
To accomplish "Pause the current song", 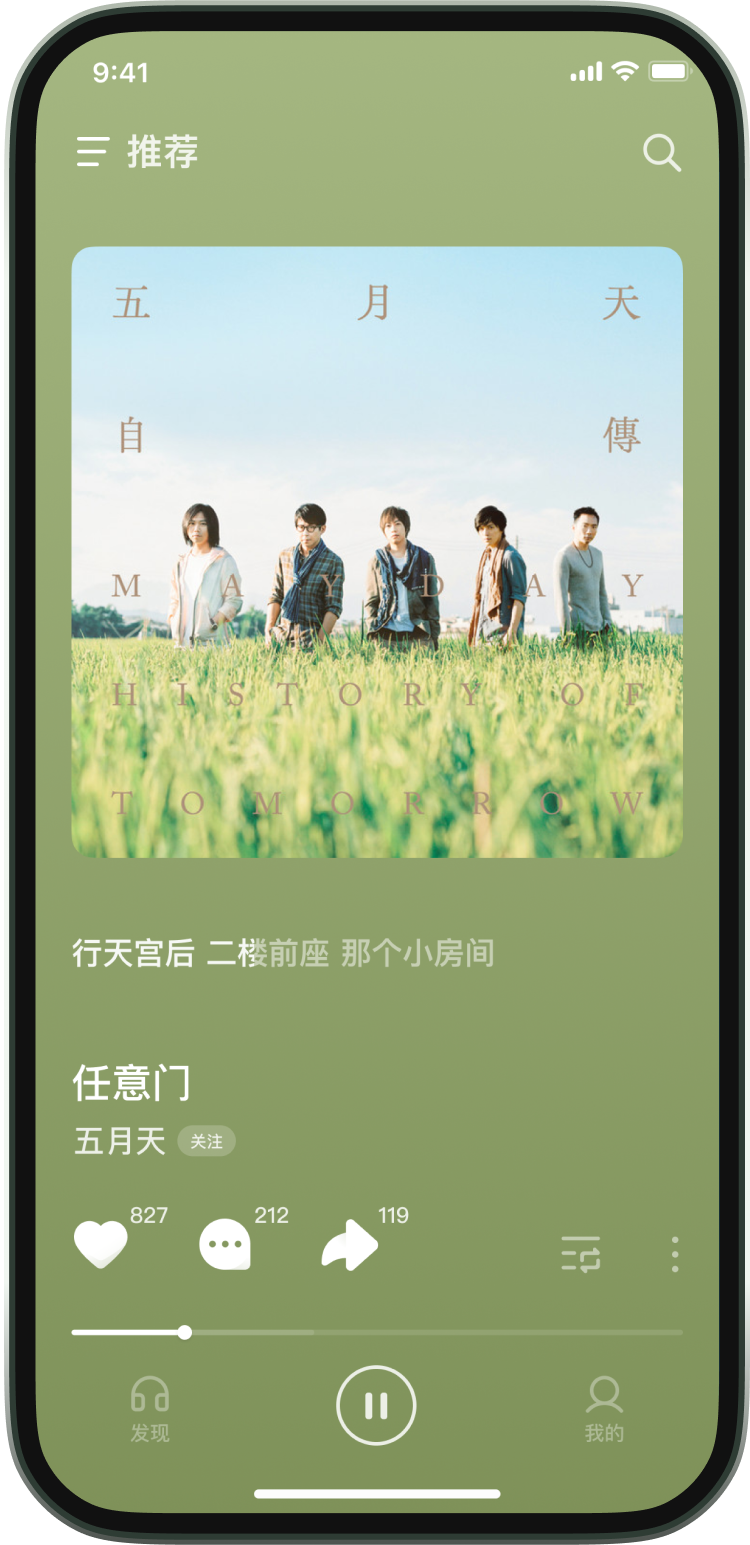I will click(376, 1405).
